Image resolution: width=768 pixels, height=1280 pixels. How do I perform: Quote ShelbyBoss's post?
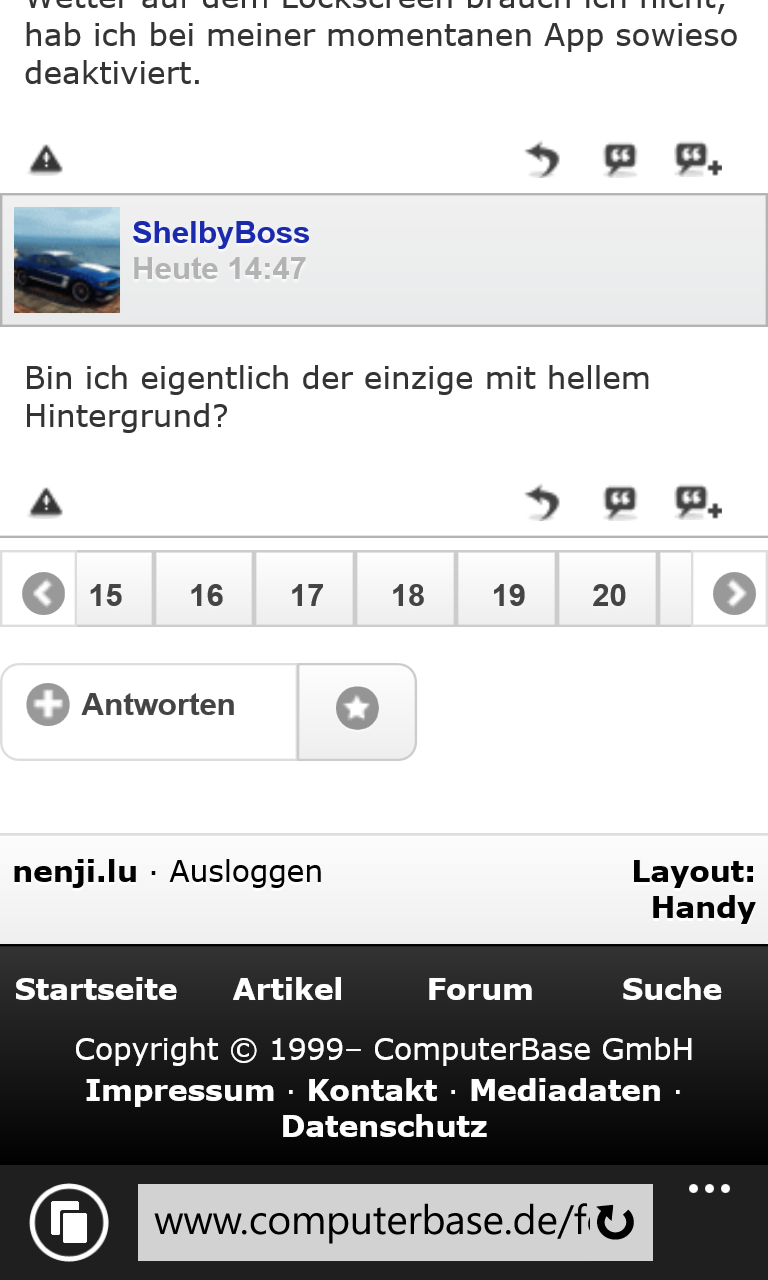pyautogui.click(x=620, y=502)
